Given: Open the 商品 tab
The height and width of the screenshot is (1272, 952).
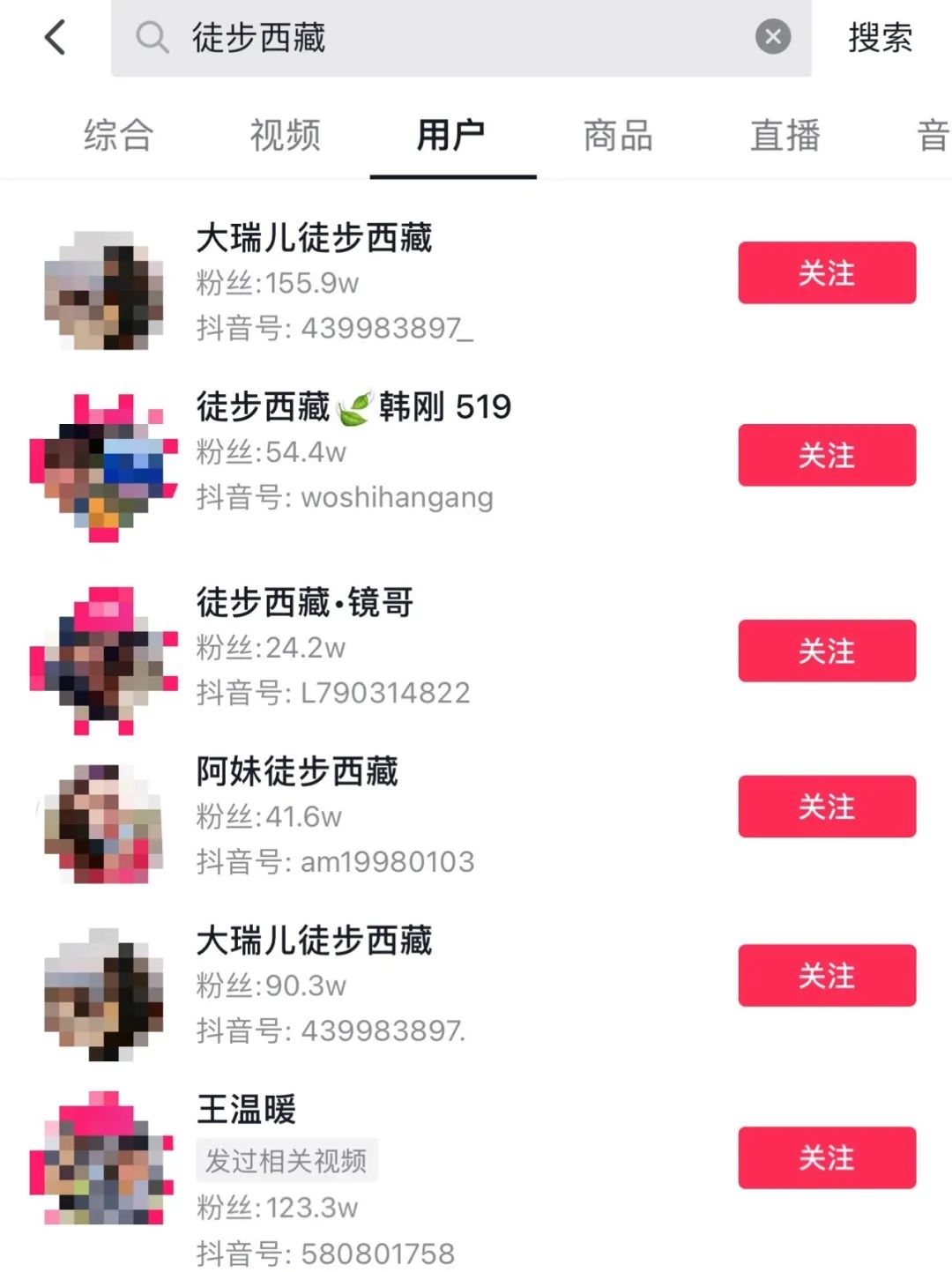Looking at the screenshot, I should click(x=618, y=136).
